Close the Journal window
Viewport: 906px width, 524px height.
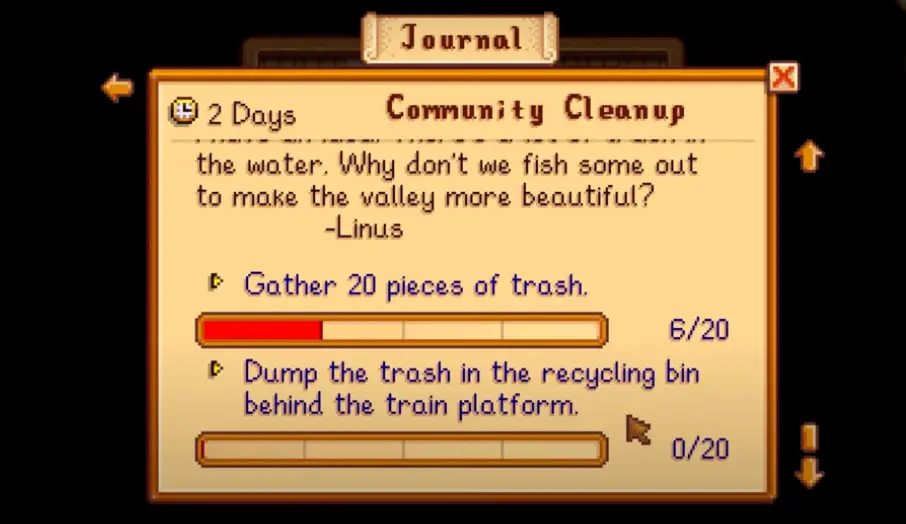click(x=783, y=77)
